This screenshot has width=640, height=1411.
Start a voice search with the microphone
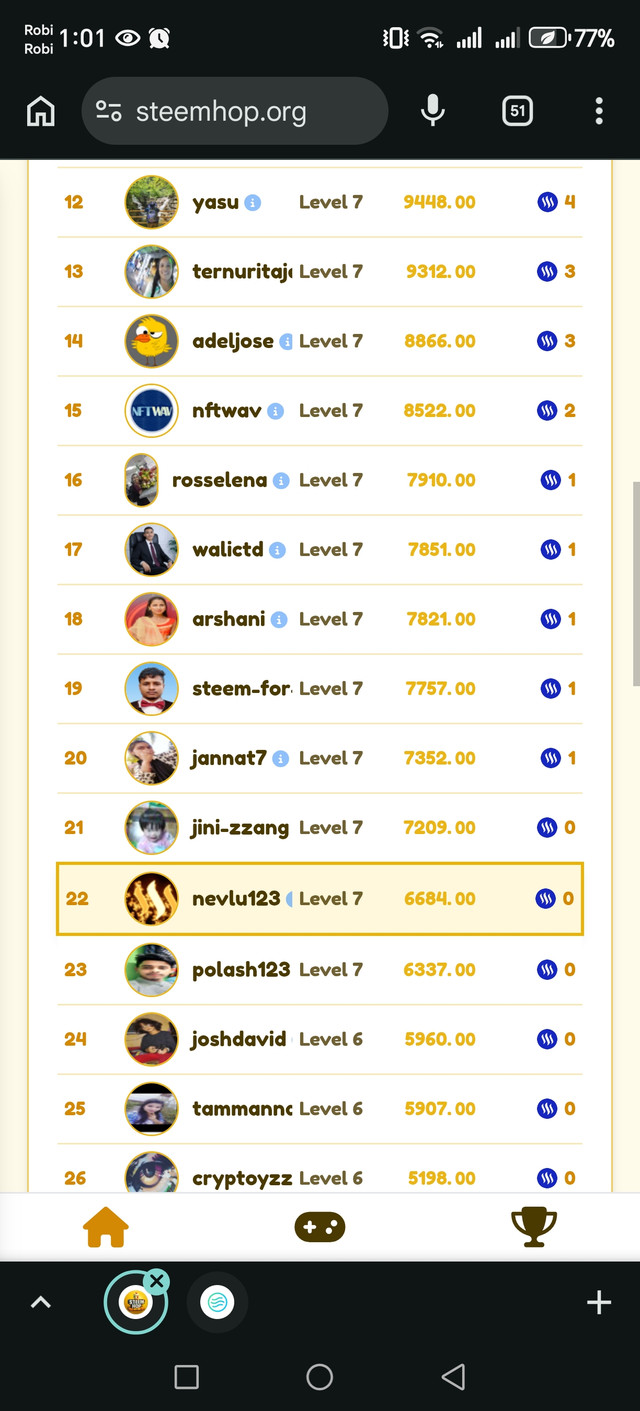(x=432, y=112)
